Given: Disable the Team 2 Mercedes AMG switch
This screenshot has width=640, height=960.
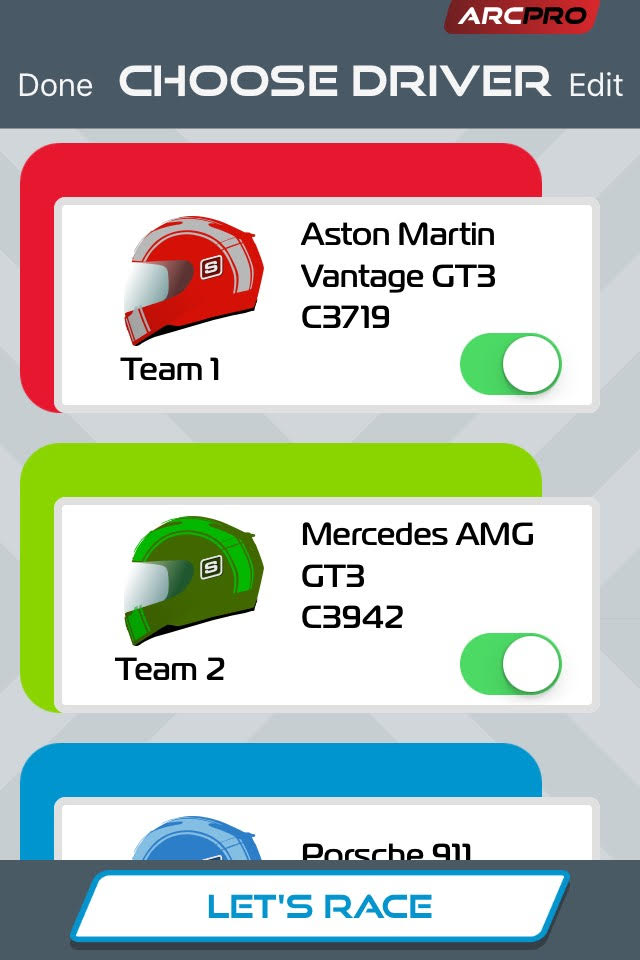Looking at the screenshot, I should click(x=510, y=665).
